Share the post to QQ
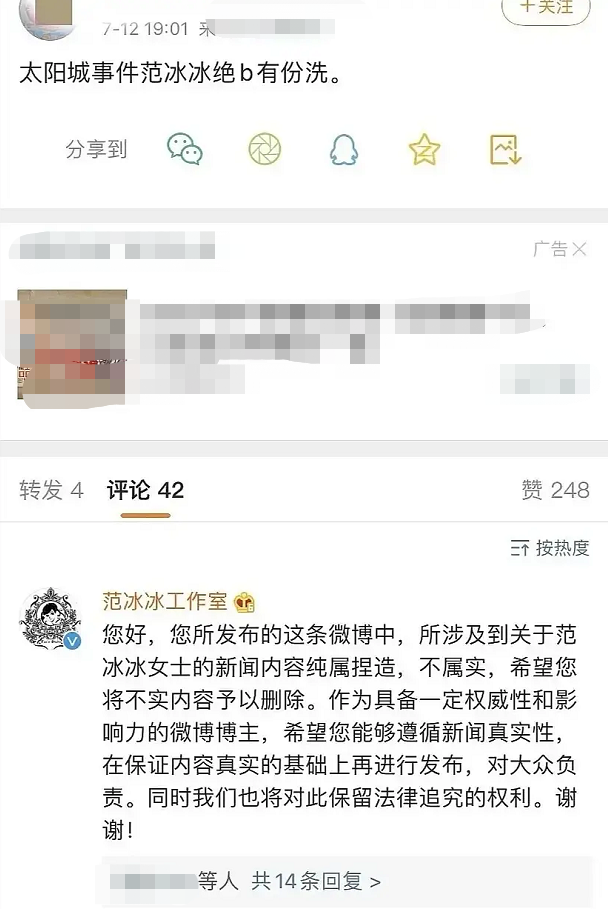This screenshot has width=608, height=909. (344, 149)
